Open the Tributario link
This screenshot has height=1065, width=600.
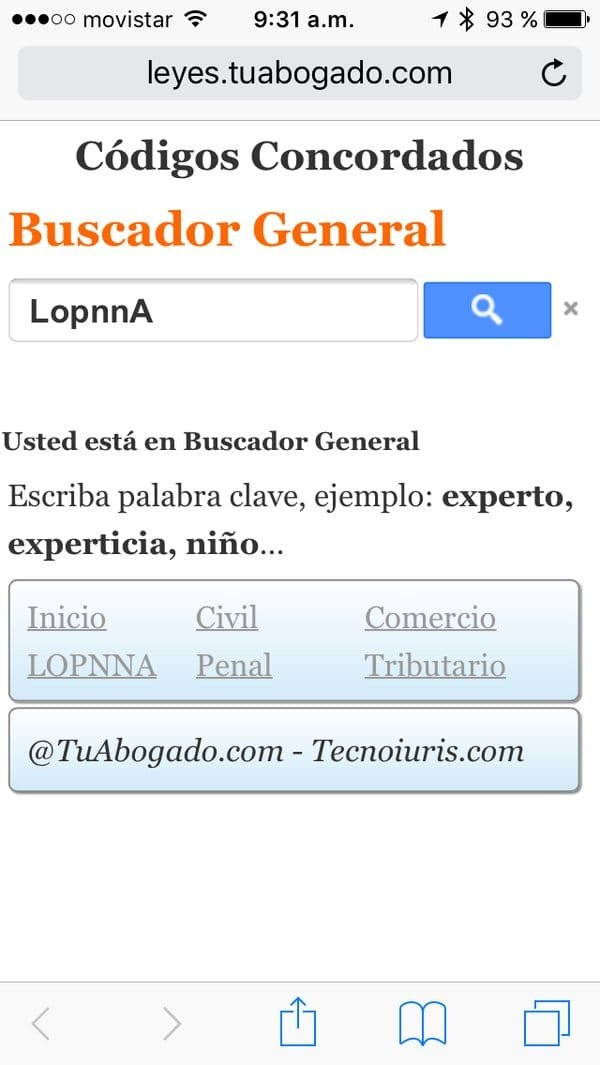435,665
